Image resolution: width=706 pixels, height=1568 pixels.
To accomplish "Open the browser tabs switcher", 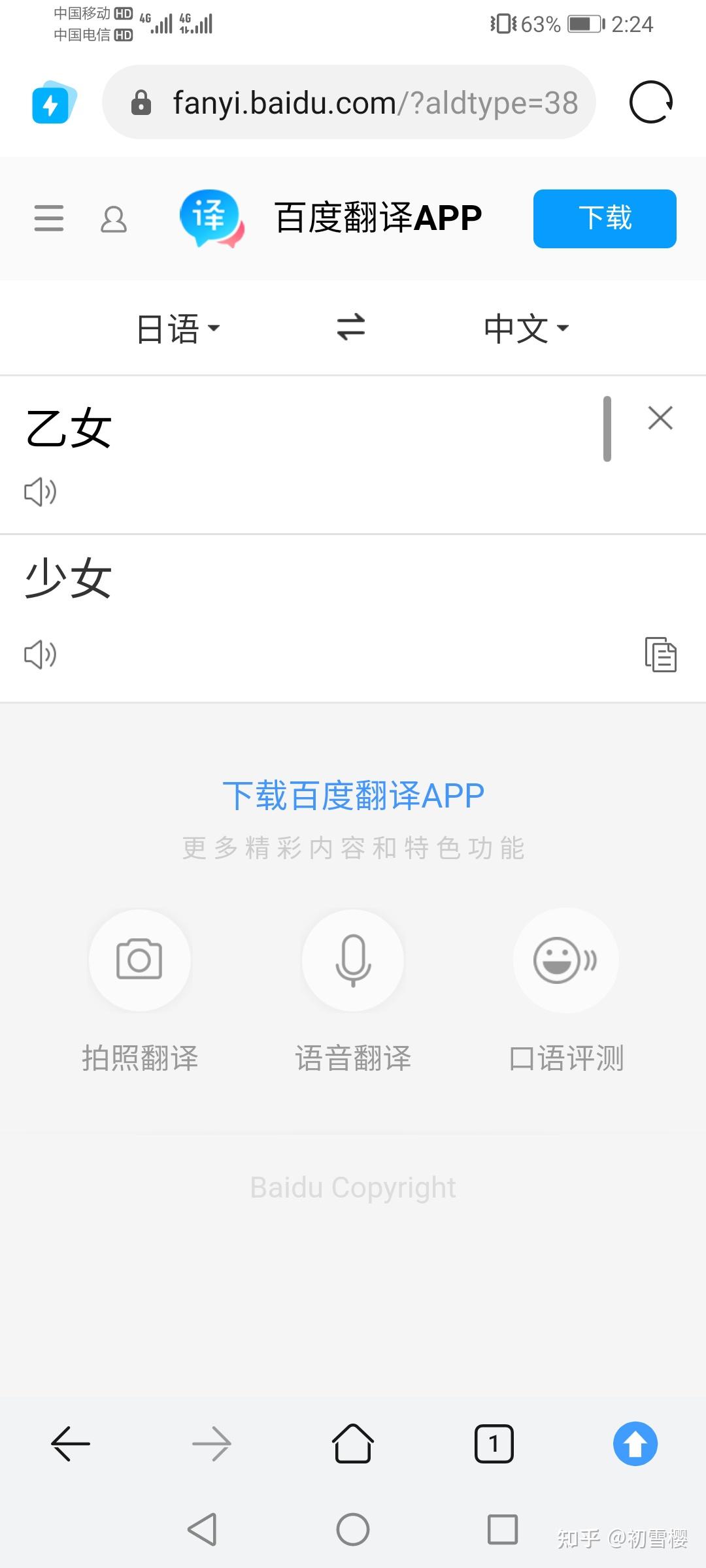I will pyautogui.click(x=494, y=1443).
